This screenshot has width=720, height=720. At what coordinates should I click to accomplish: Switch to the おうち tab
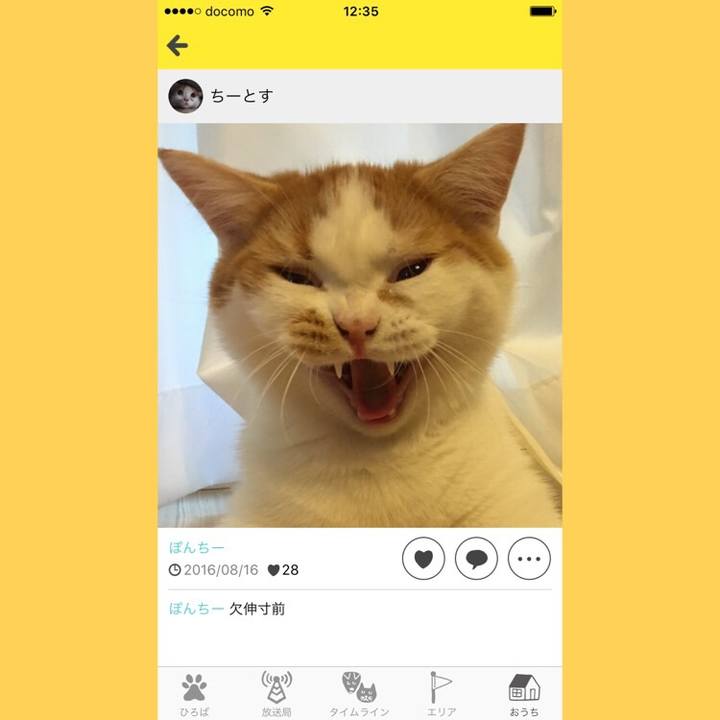tap(524, 694)
